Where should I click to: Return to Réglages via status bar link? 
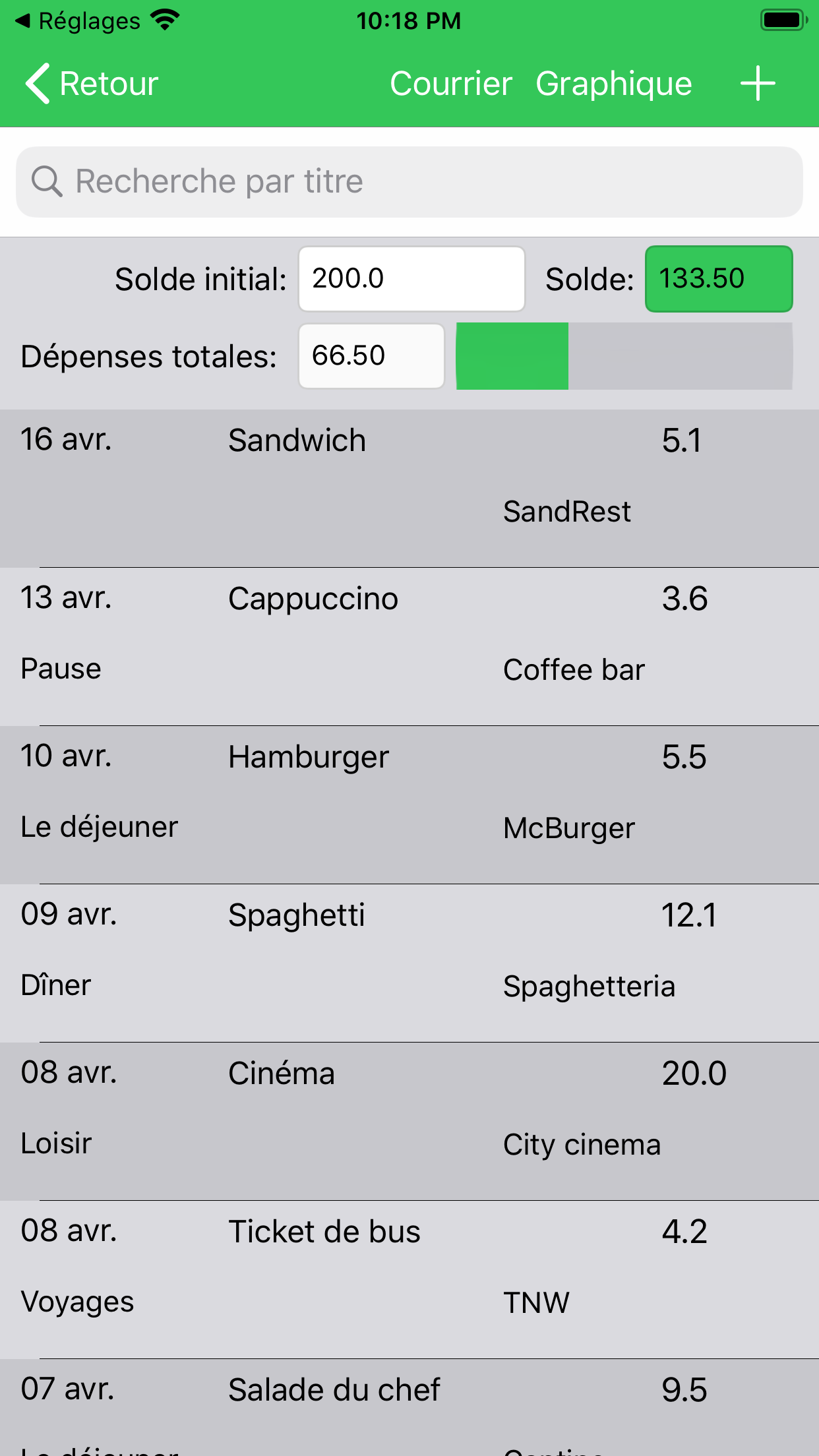coord(78,21)
